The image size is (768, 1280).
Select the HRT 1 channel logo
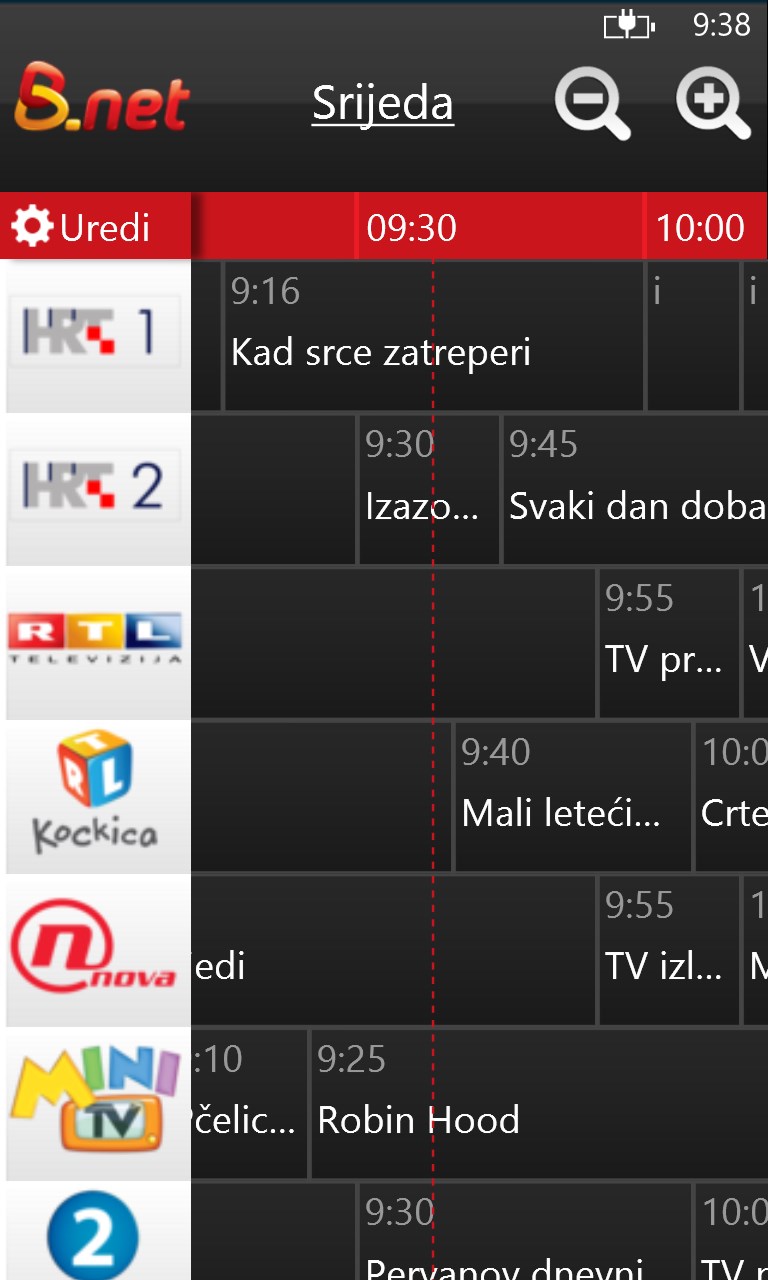click(97, 336)
